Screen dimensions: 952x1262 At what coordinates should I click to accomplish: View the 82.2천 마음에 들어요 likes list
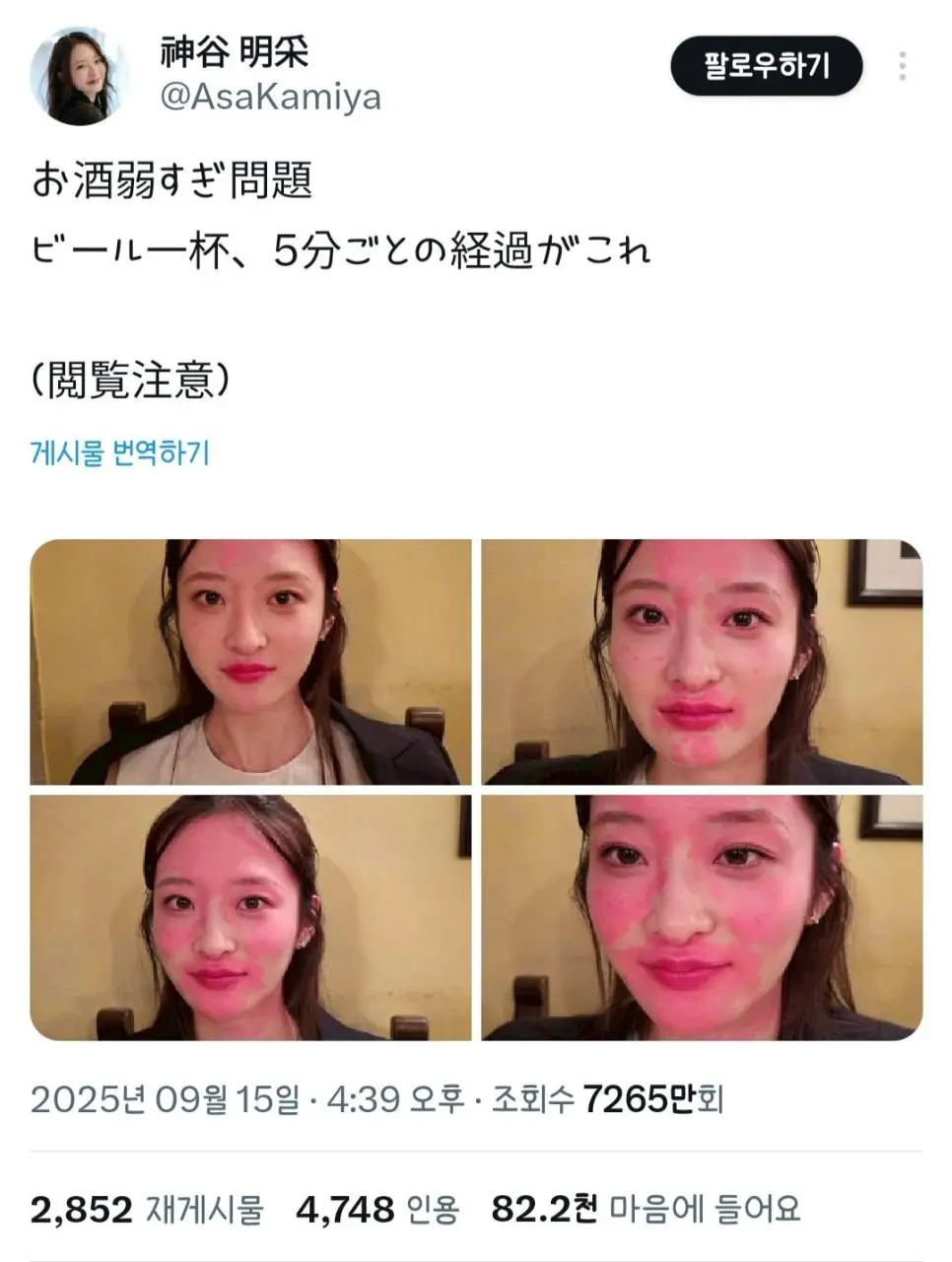point(646,1209)
